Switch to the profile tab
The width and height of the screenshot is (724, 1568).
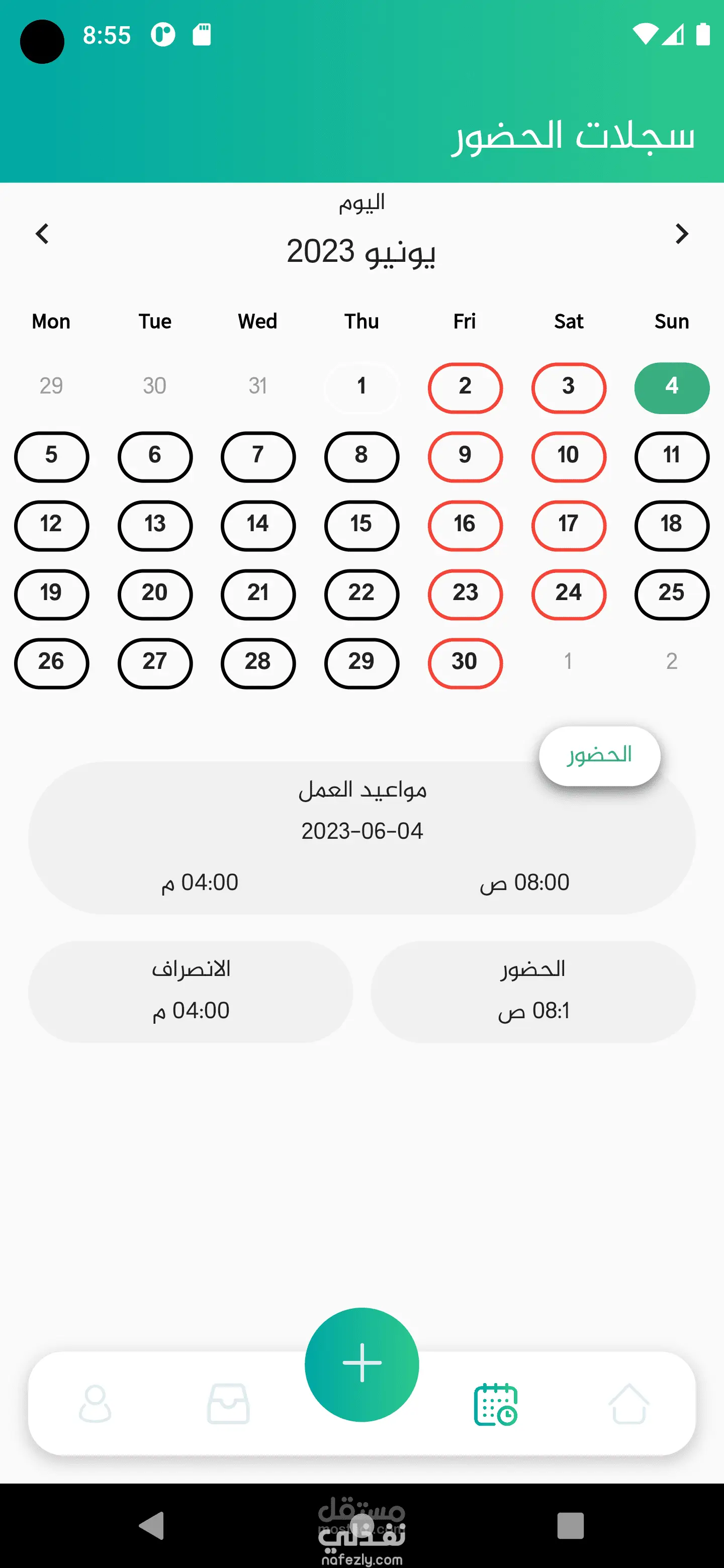point(95,1404)
